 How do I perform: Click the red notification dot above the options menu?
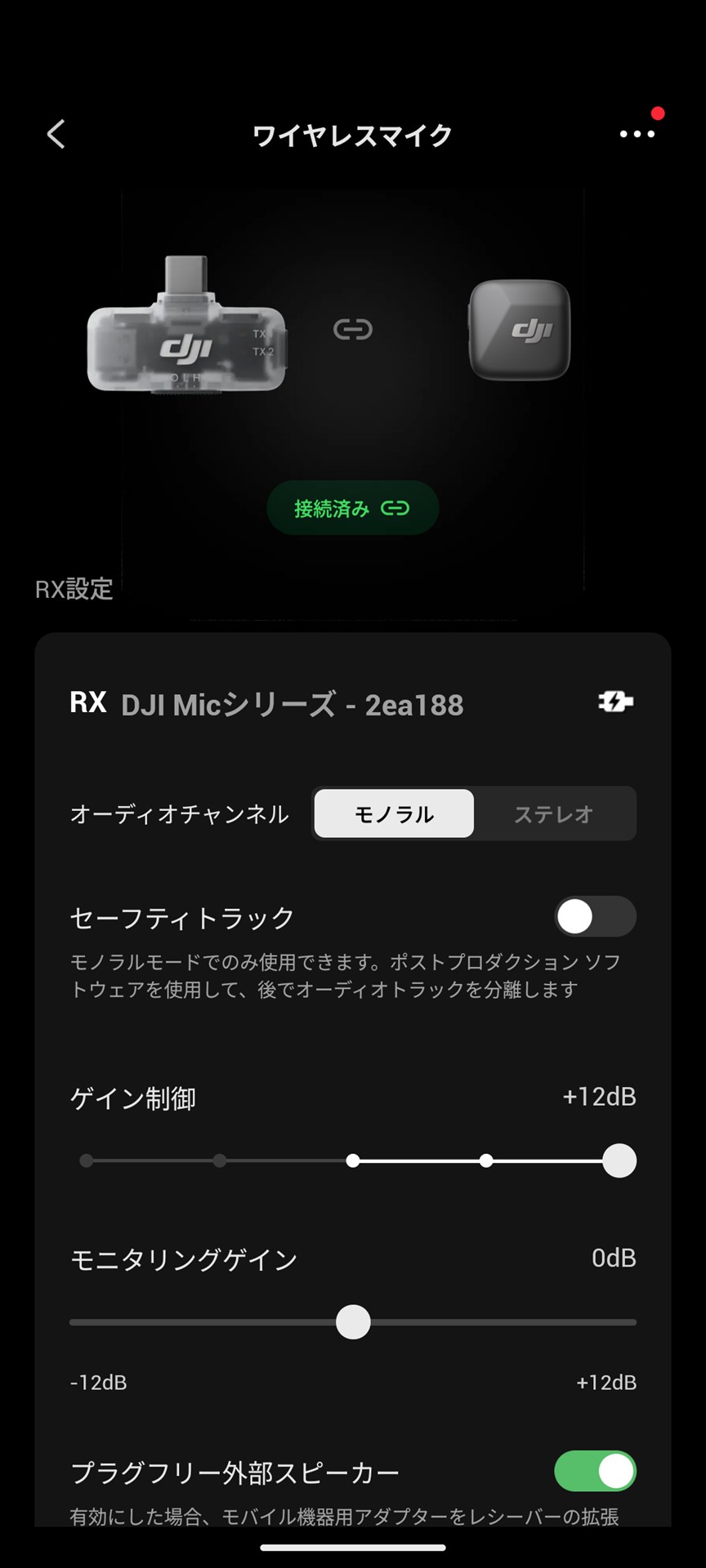[659, 114]
